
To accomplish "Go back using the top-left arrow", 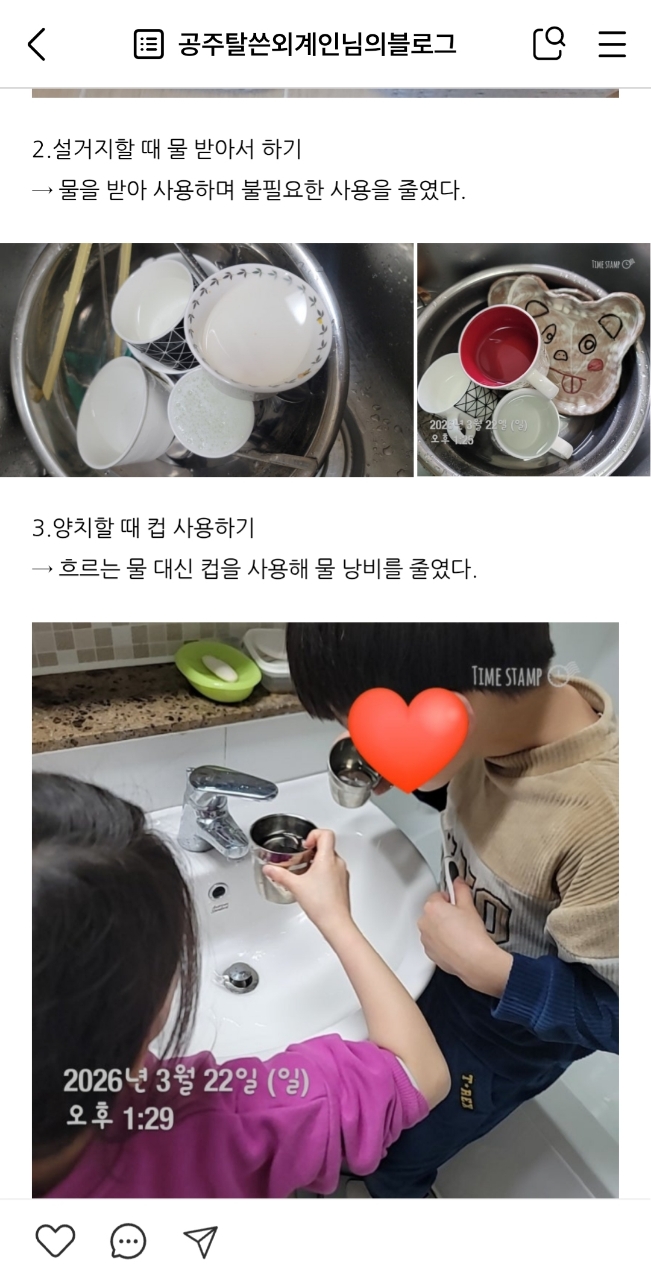I will [x=37, y=44].
